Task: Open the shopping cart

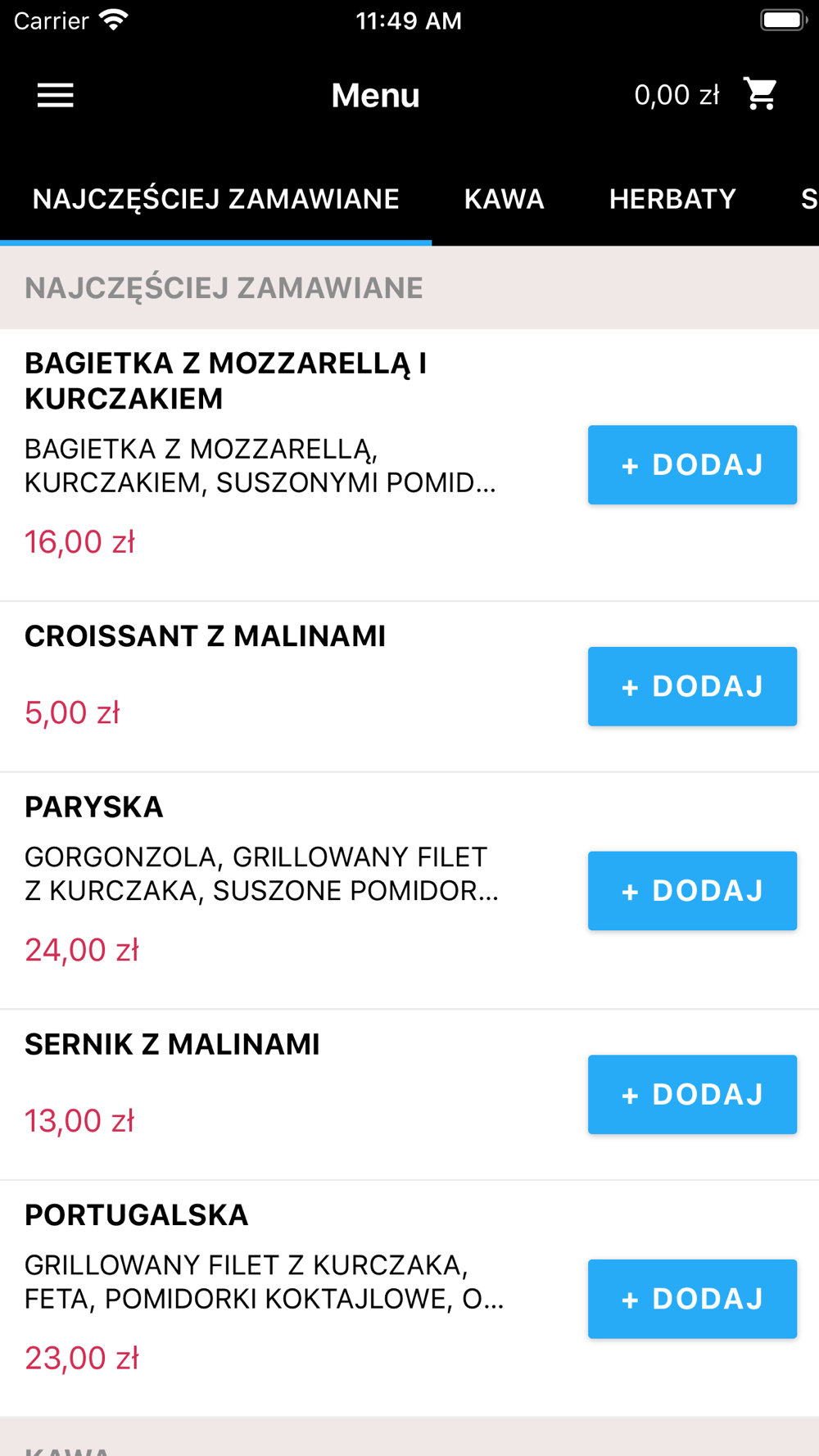Action: tap(760, 94)
